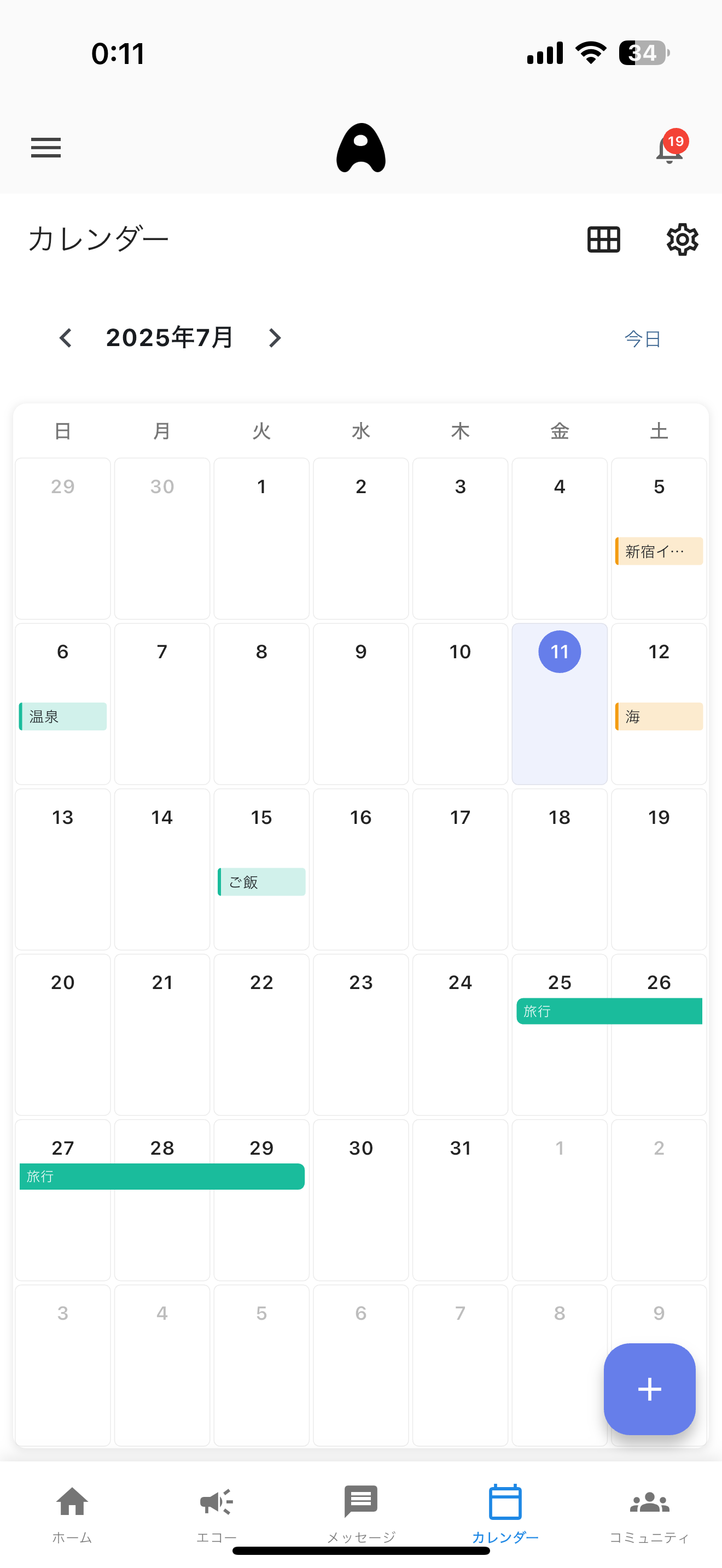Screen dimensions: 722x1568
Task: Open the 温泉 event on July 6
Action: [63, 716]
